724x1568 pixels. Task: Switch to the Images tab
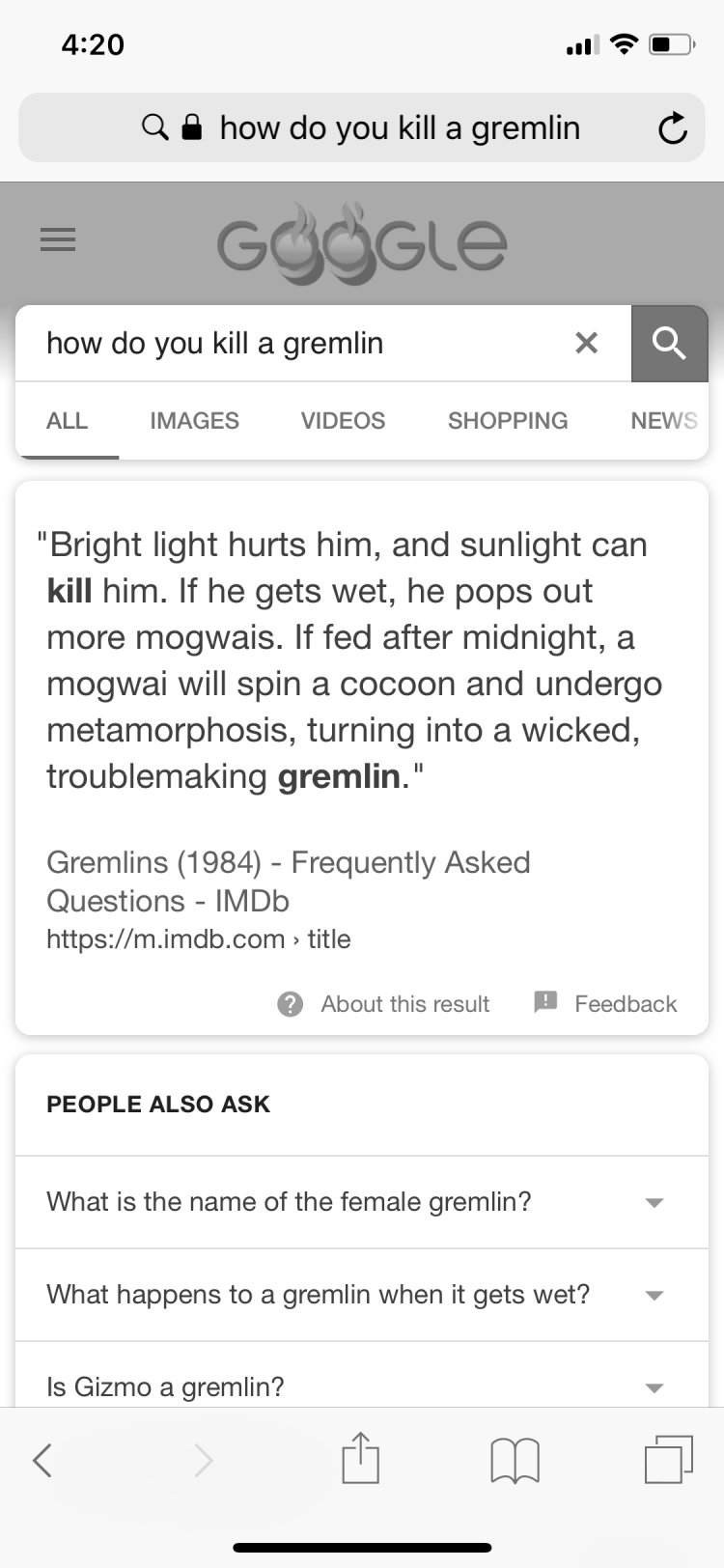194,421
